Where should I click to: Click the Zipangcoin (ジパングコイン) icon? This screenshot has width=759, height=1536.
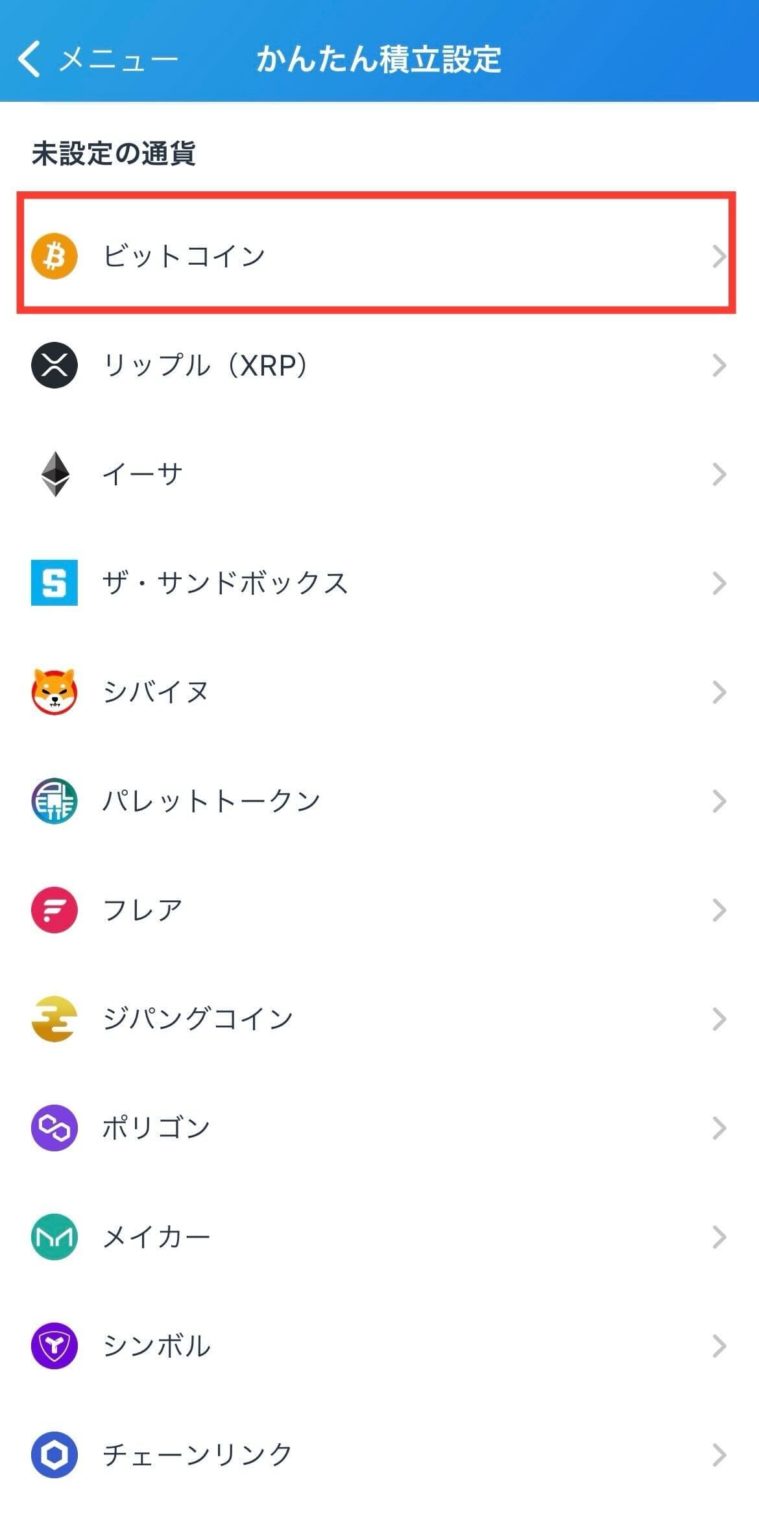(53, 1018)
